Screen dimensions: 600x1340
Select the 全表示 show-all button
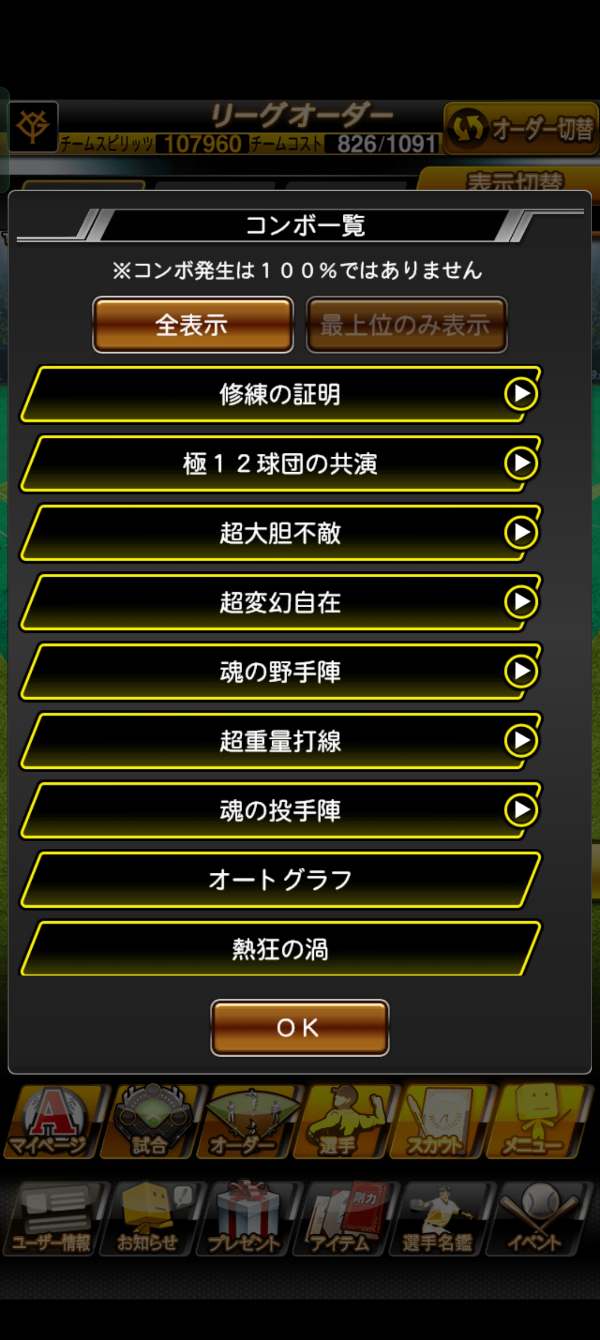pyautogui.click(x=192, y=325)
